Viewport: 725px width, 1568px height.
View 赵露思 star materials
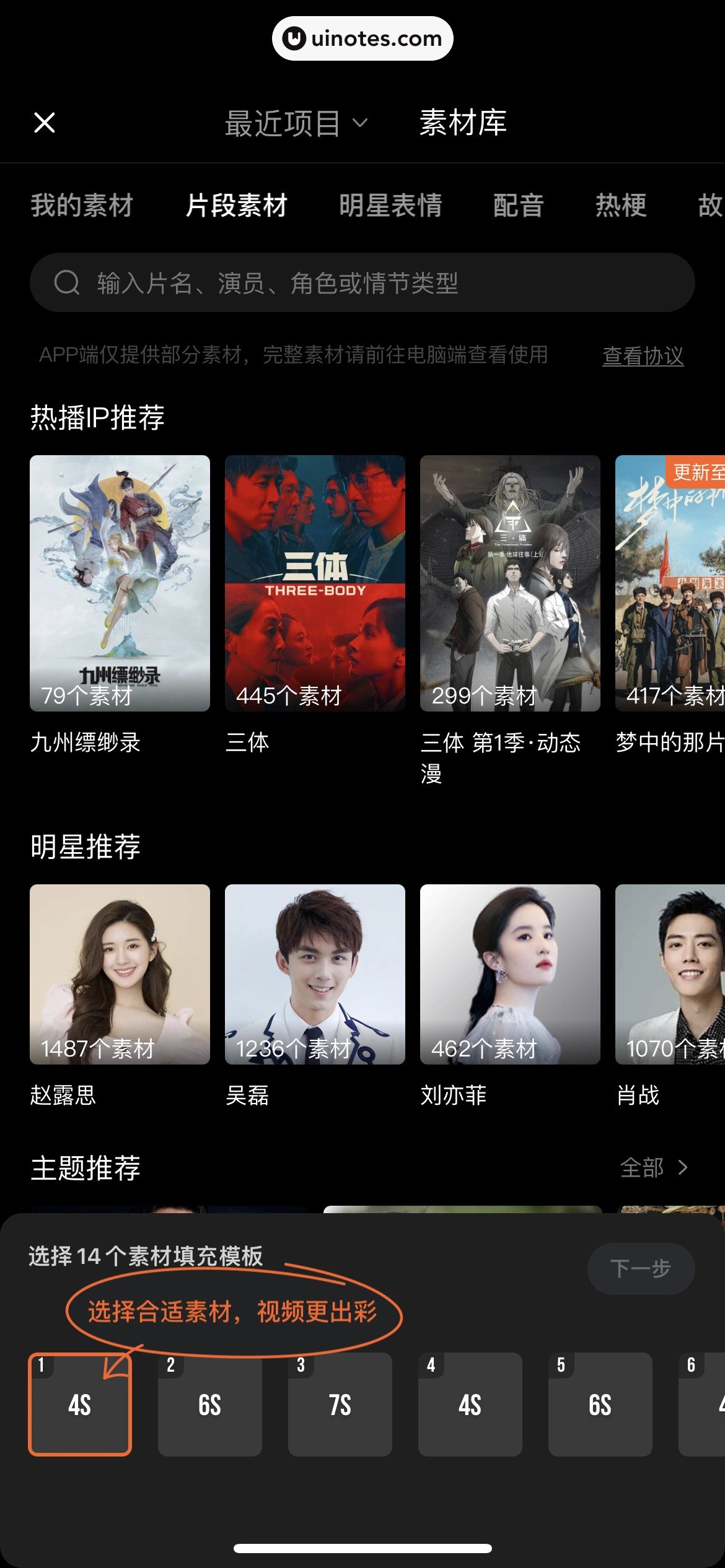(x=120, y=974)
